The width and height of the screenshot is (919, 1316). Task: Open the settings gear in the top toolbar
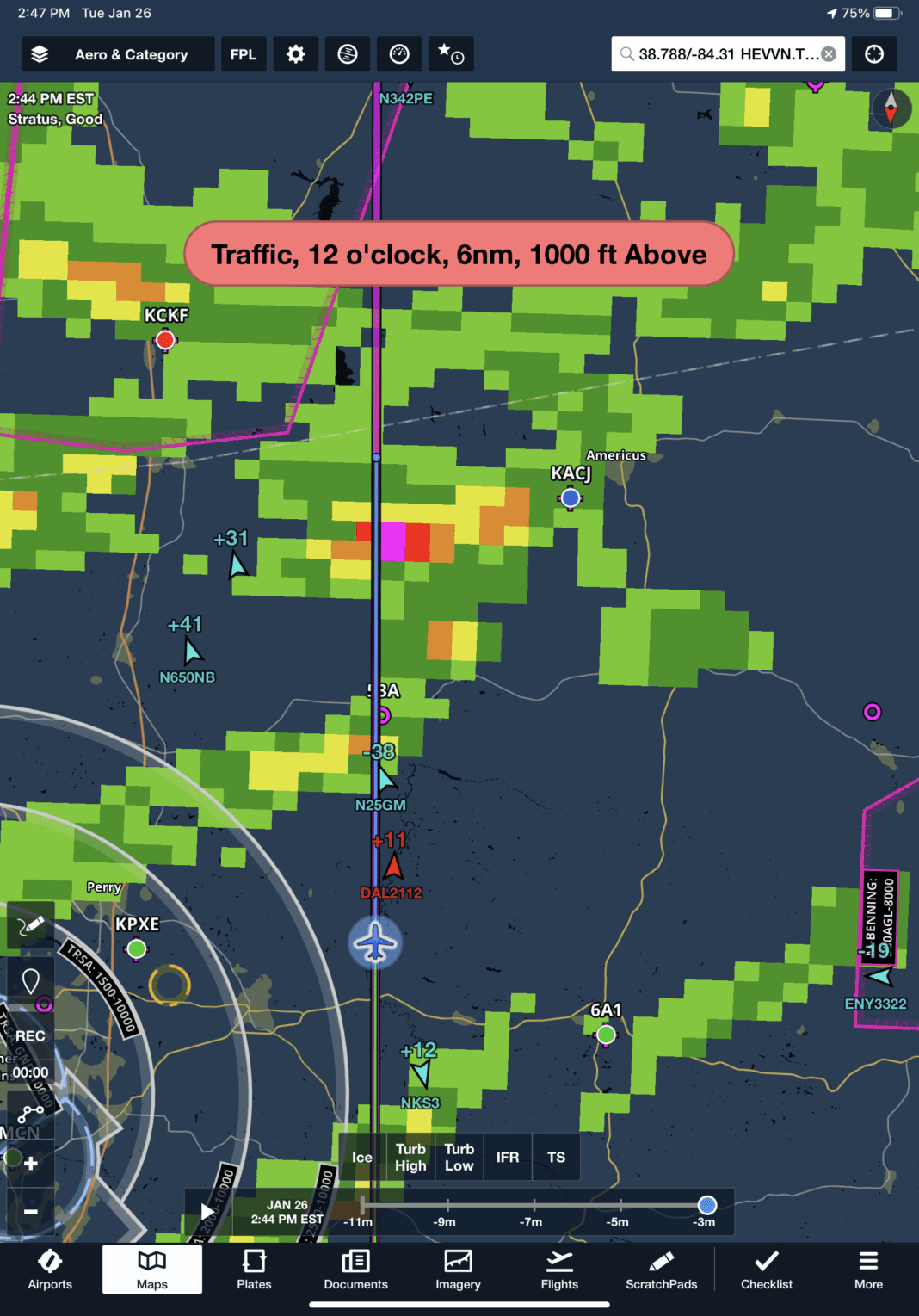tap(295, 53)
